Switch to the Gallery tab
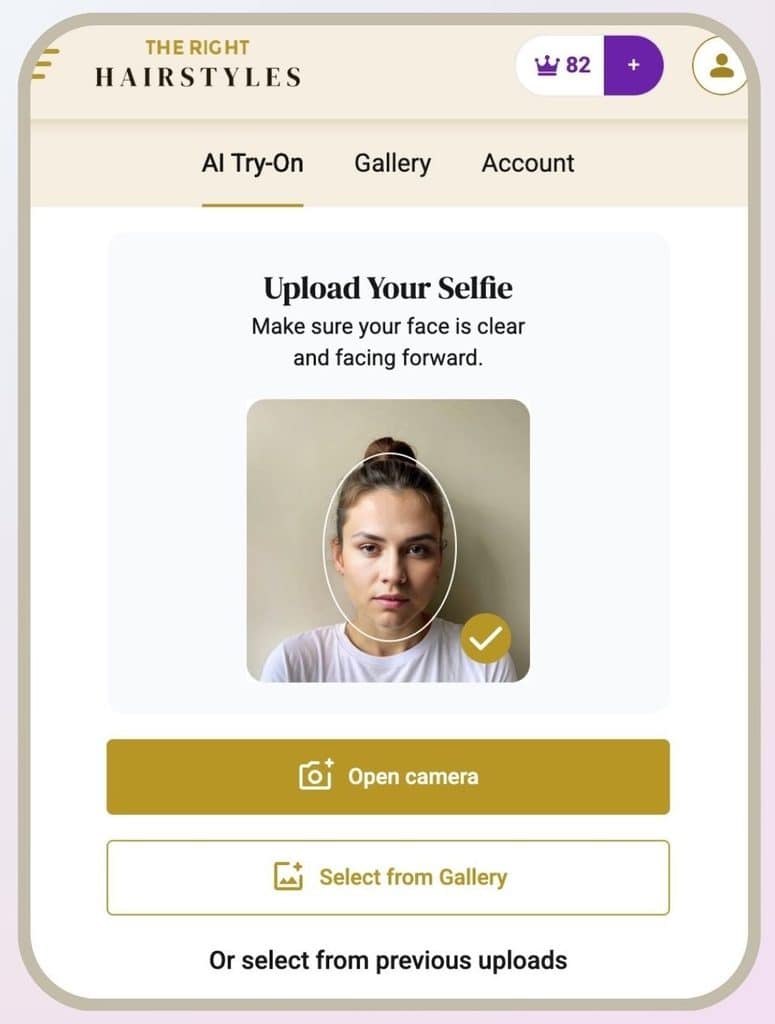The height and width of the screenshot is (1024, 775). (392, 163)
